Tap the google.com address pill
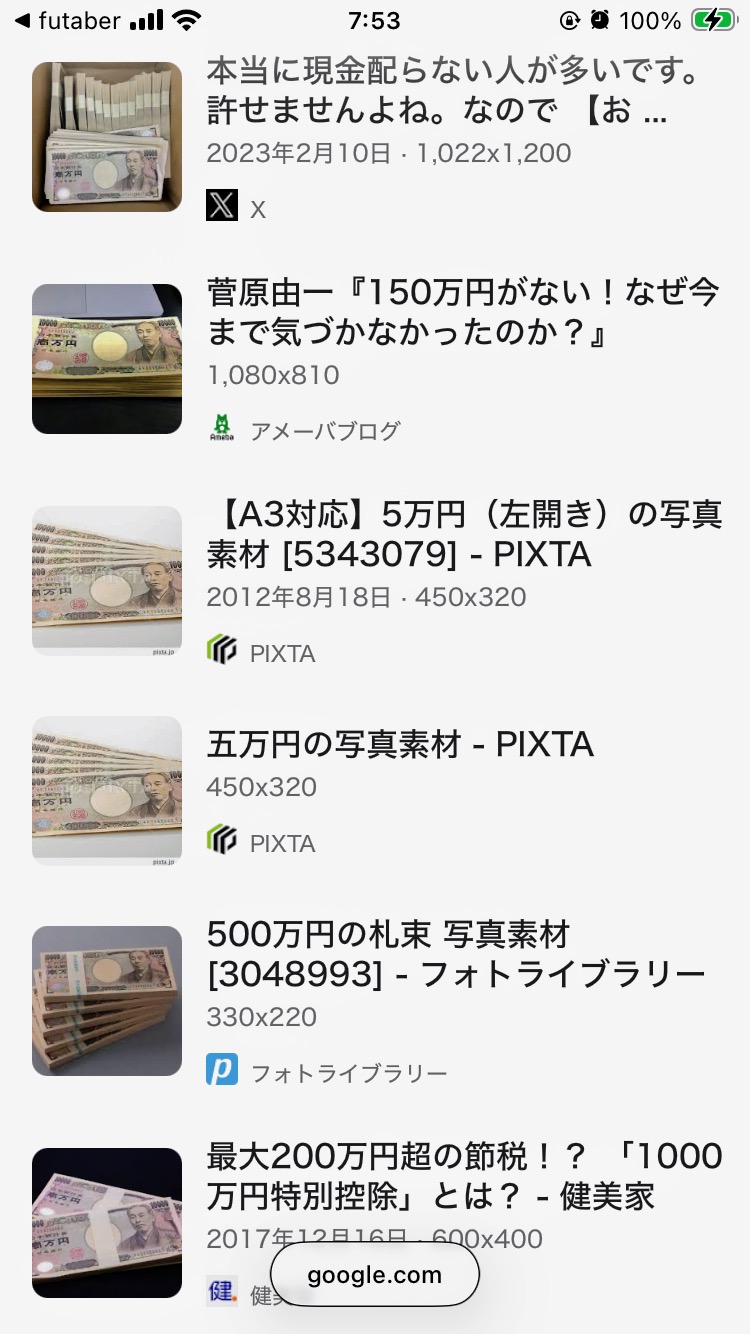The image size is (750, 1334). coord(374,1275)
